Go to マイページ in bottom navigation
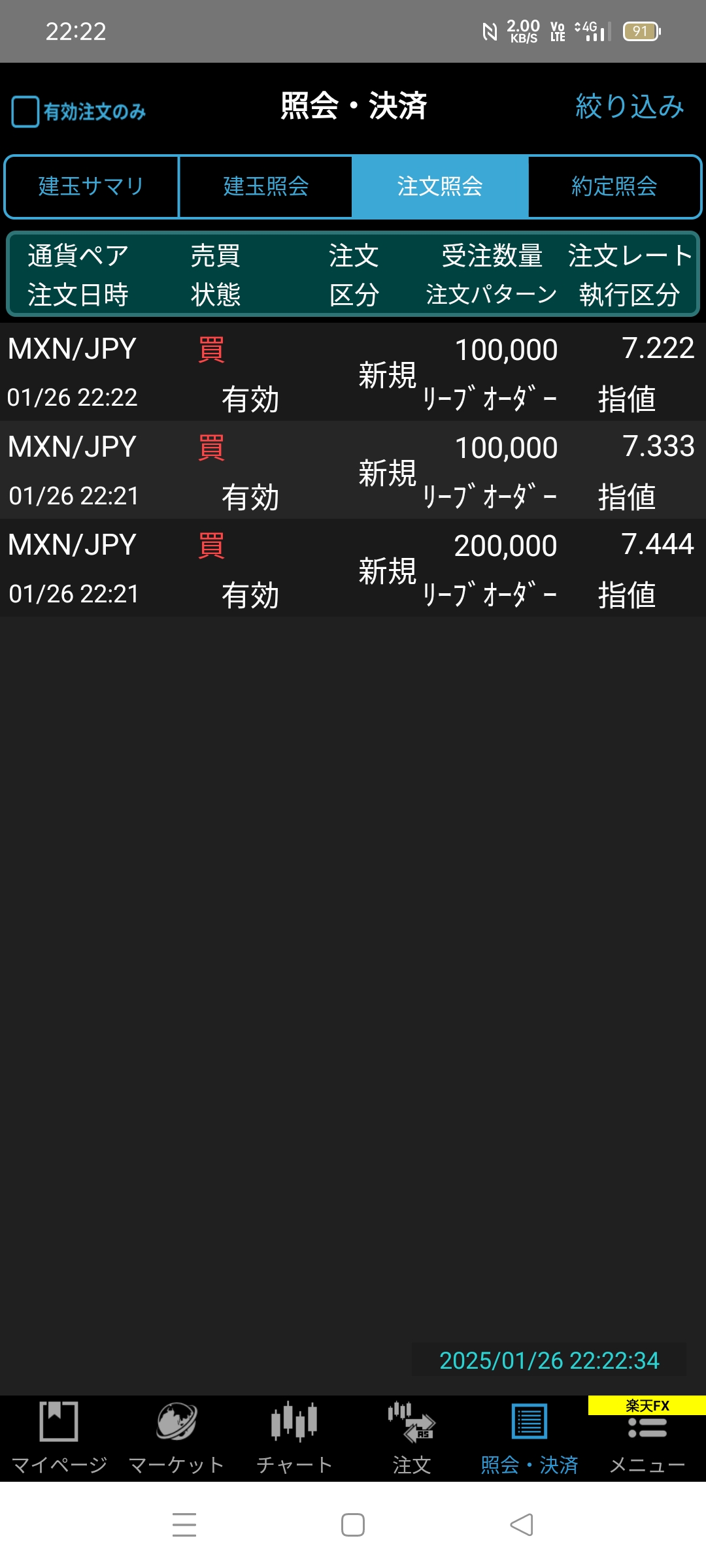The height and width of the screenshot is (1568, 706). tap(59, 1439)
